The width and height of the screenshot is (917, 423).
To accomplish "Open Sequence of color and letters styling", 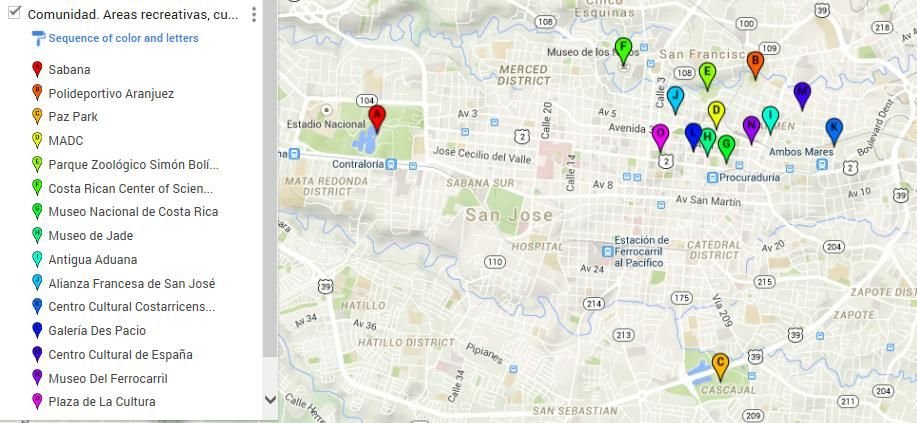I will click(123, 38).
